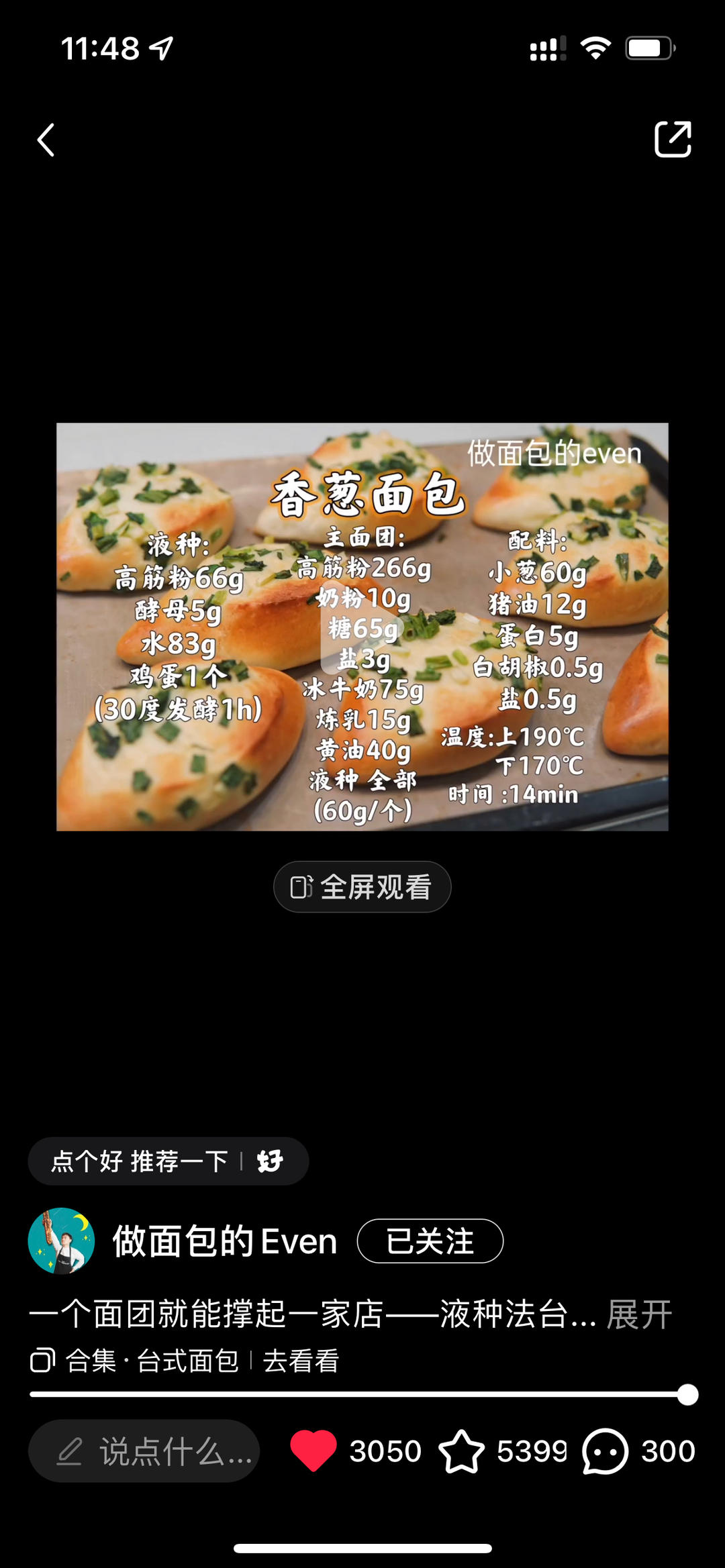Tap the video progress bar handle

tap(687, 1394)
